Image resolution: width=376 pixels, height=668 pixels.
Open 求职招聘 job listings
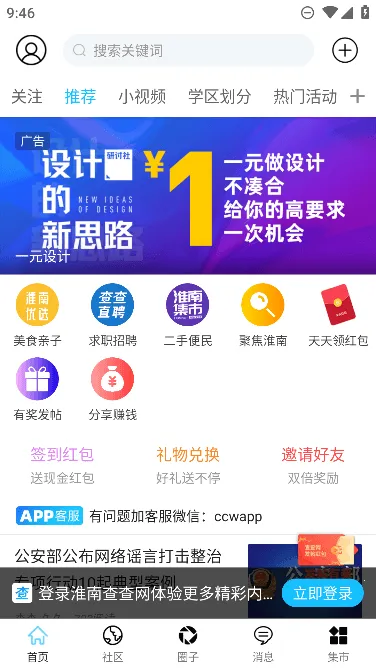(112, 315)
